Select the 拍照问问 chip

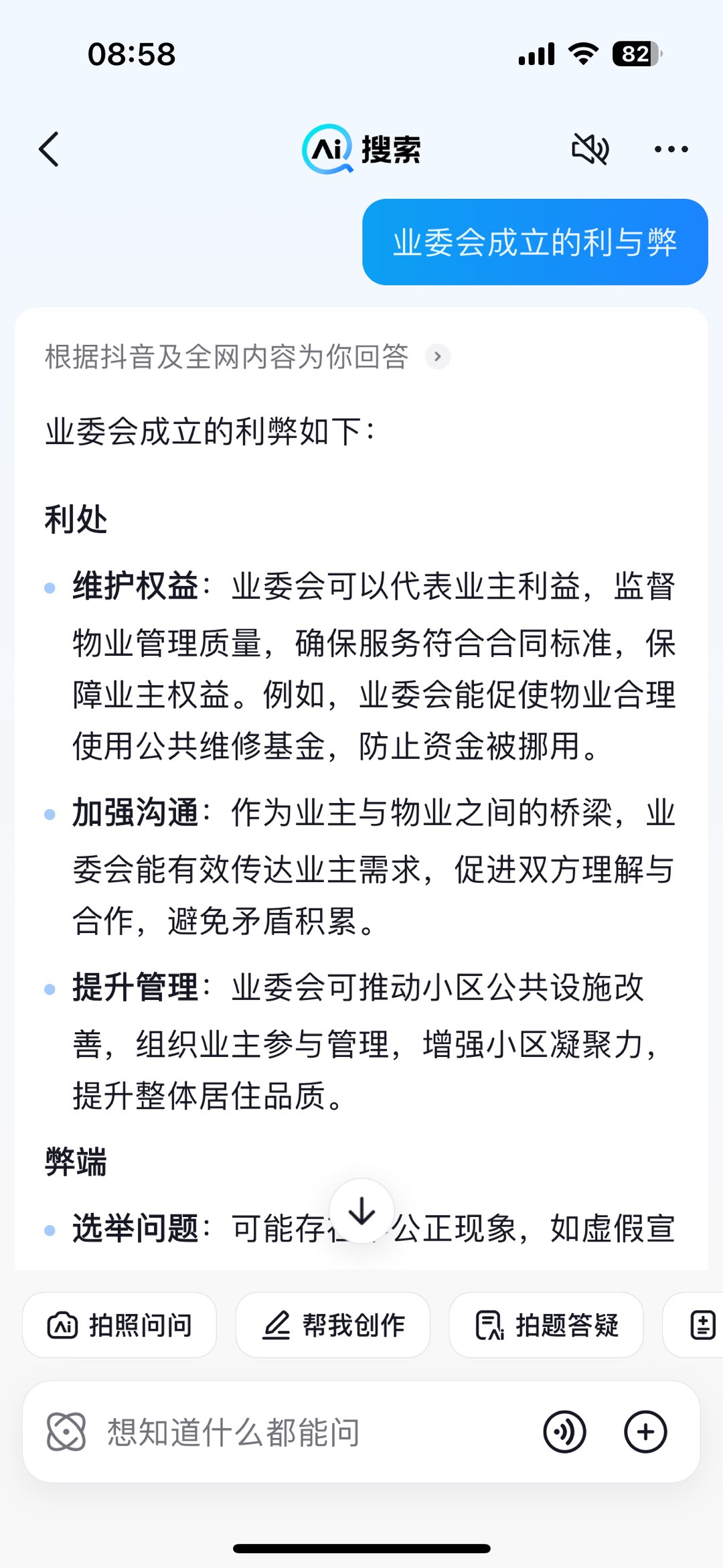coord(119,1325)
